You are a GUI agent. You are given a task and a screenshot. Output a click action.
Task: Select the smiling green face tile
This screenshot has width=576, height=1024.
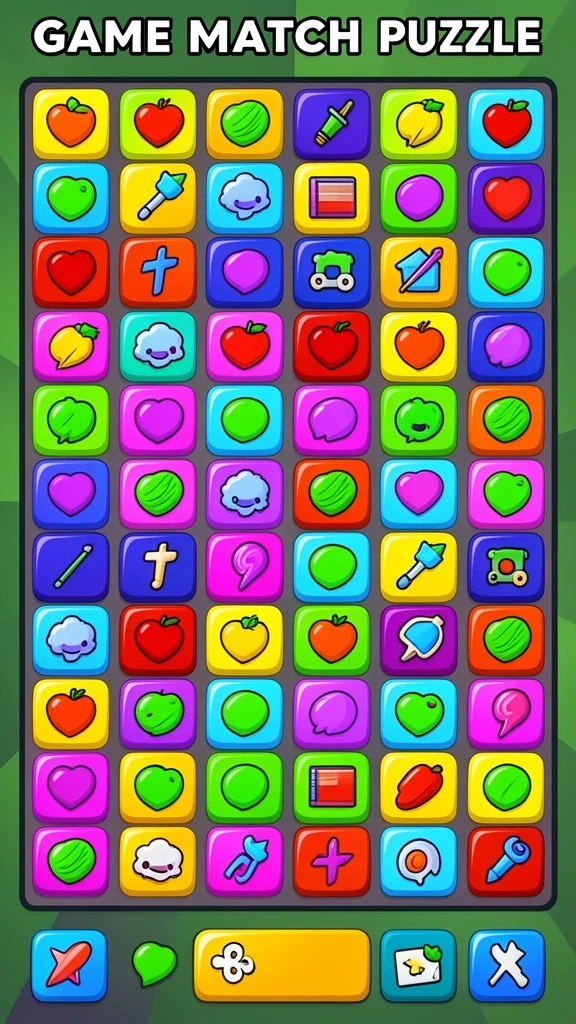(x=419, y=419)
